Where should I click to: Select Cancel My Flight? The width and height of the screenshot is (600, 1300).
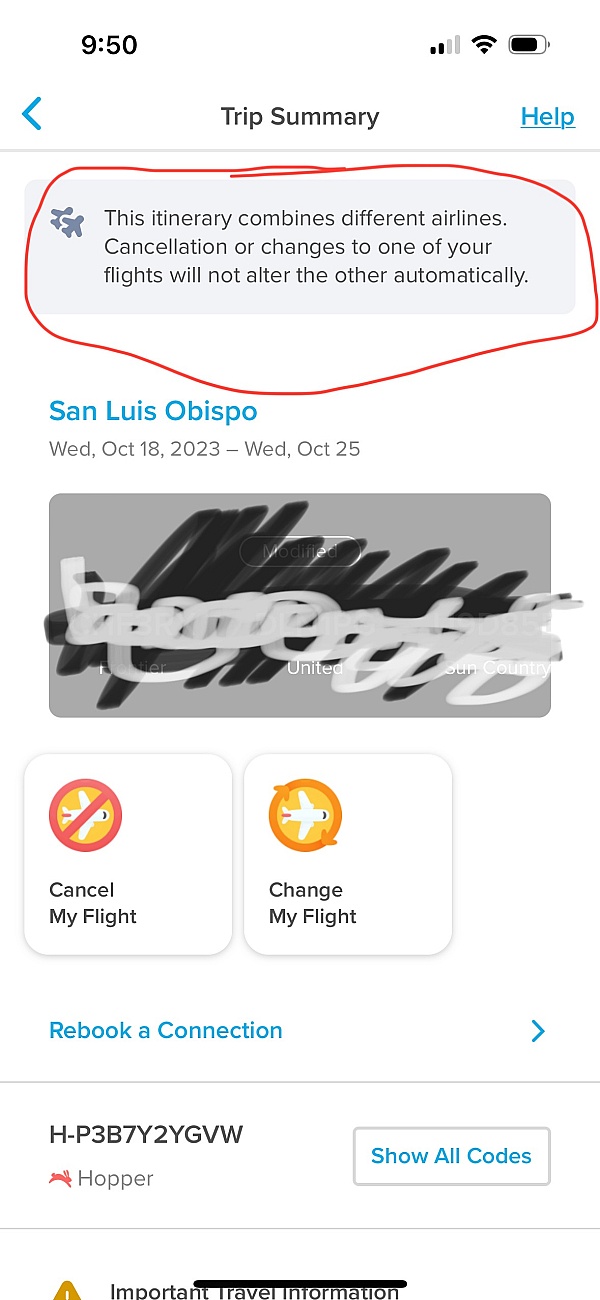(128, 853)
